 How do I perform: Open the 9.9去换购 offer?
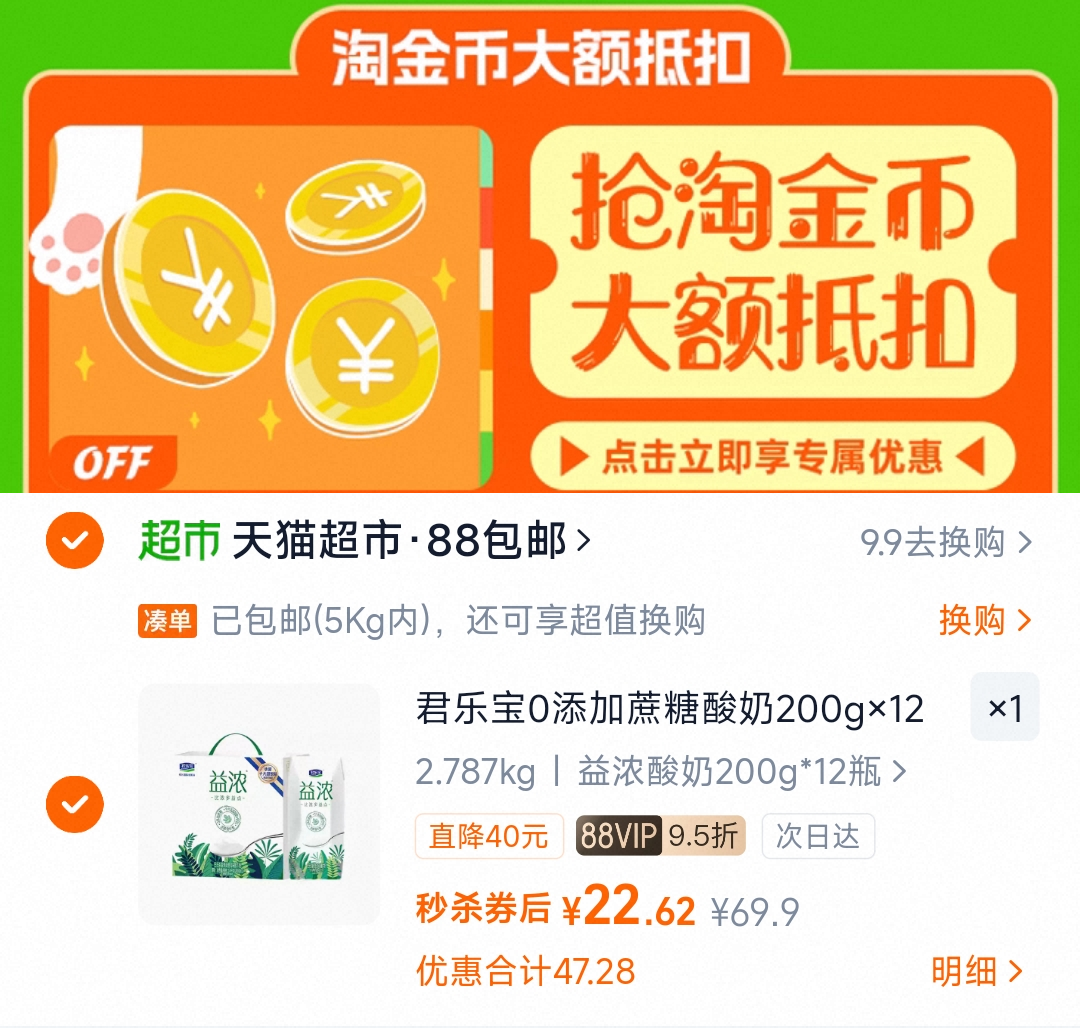945,543
